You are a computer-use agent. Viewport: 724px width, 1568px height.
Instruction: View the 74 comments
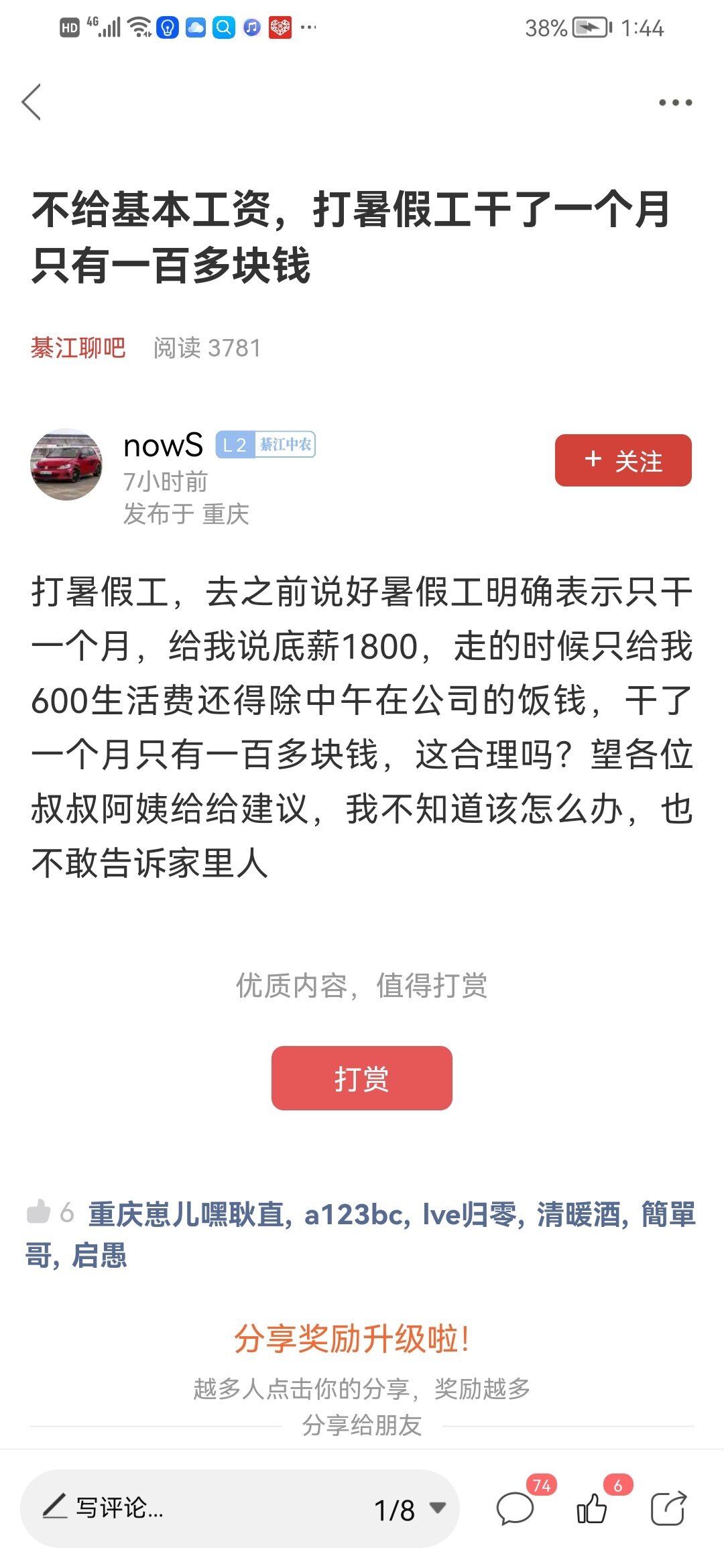(516, 1509)
